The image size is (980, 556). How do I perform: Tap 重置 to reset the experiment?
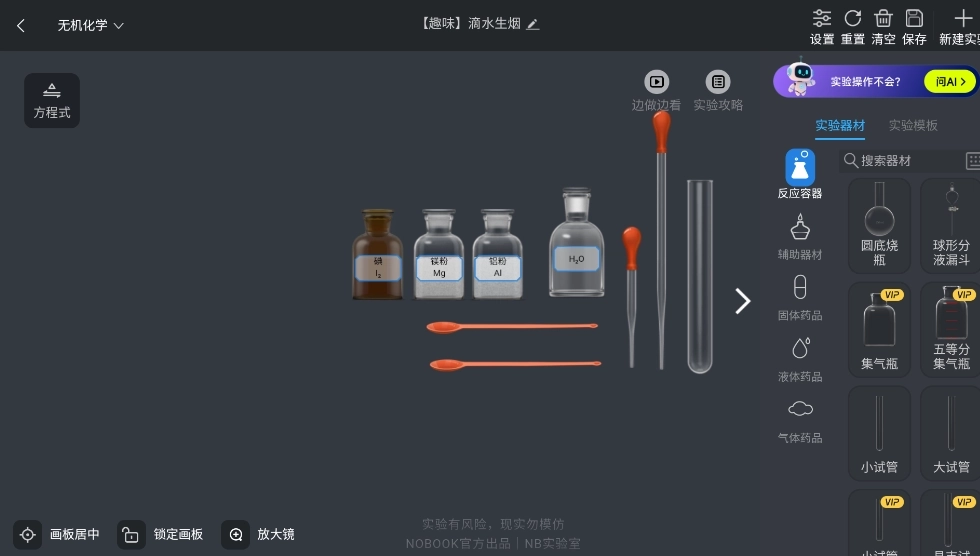[853, 27]
